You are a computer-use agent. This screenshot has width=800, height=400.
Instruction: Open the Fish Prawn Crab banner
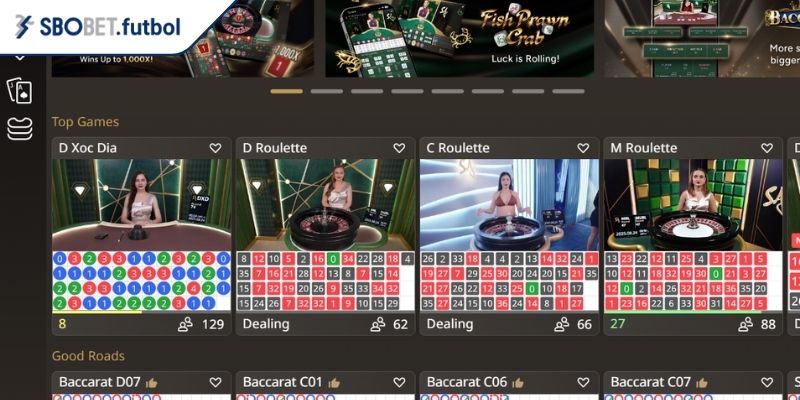[459, 38]
